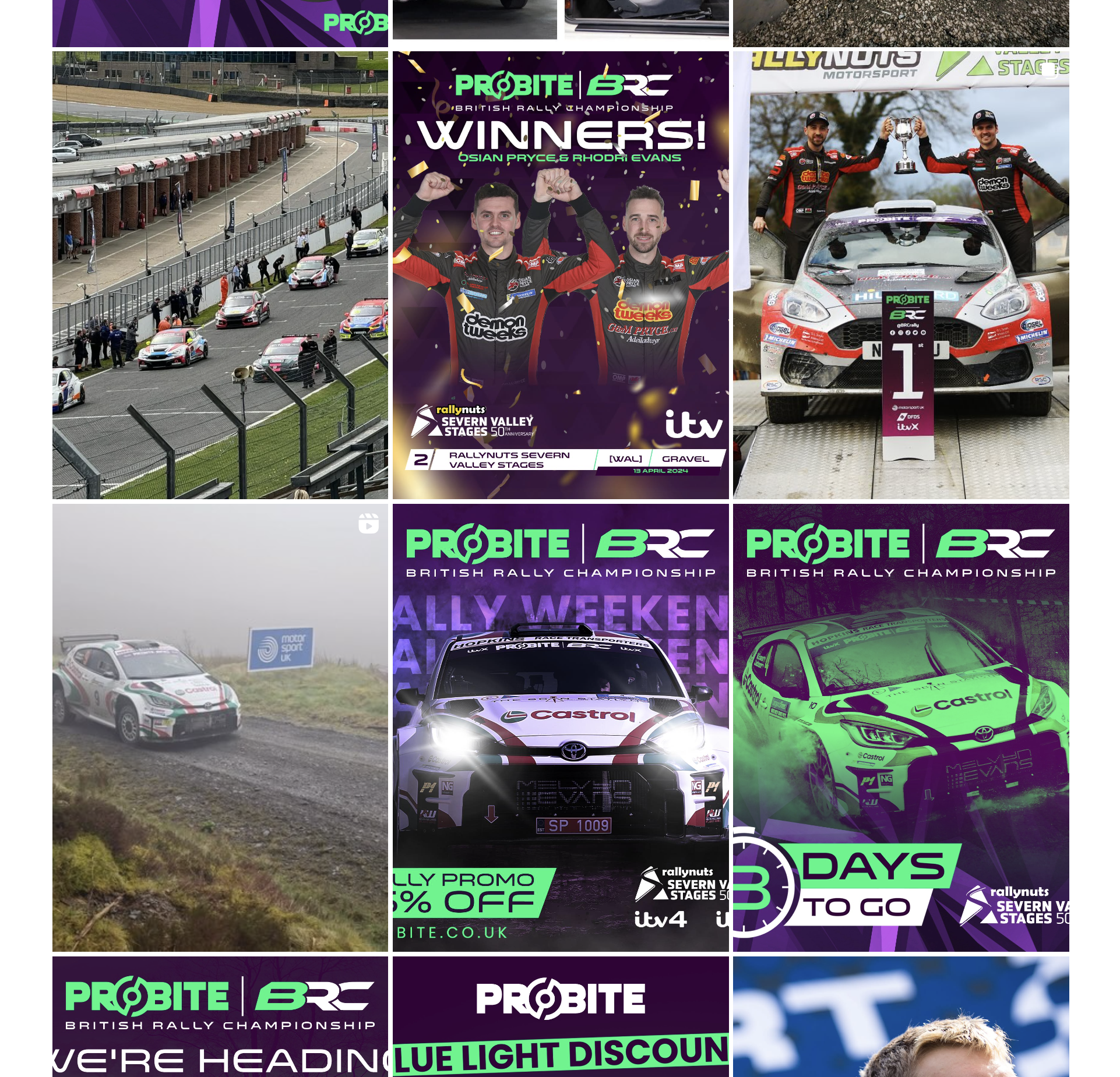Viewport: 1120px width, 1077px height.
Task: Play the foggy rally car reel
Action: (220, 728)
